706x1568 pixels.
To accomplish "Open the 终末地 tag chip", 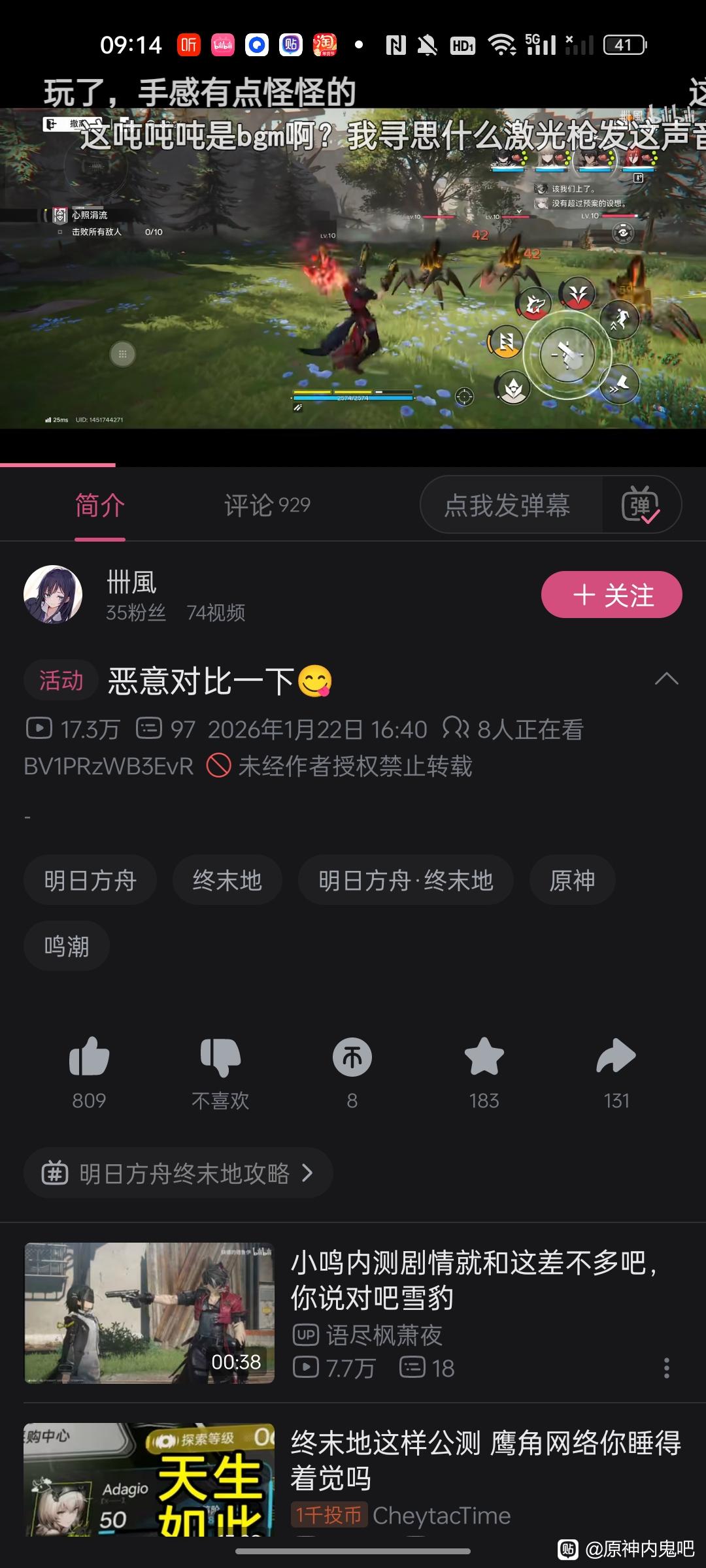I will click(227, 880).
